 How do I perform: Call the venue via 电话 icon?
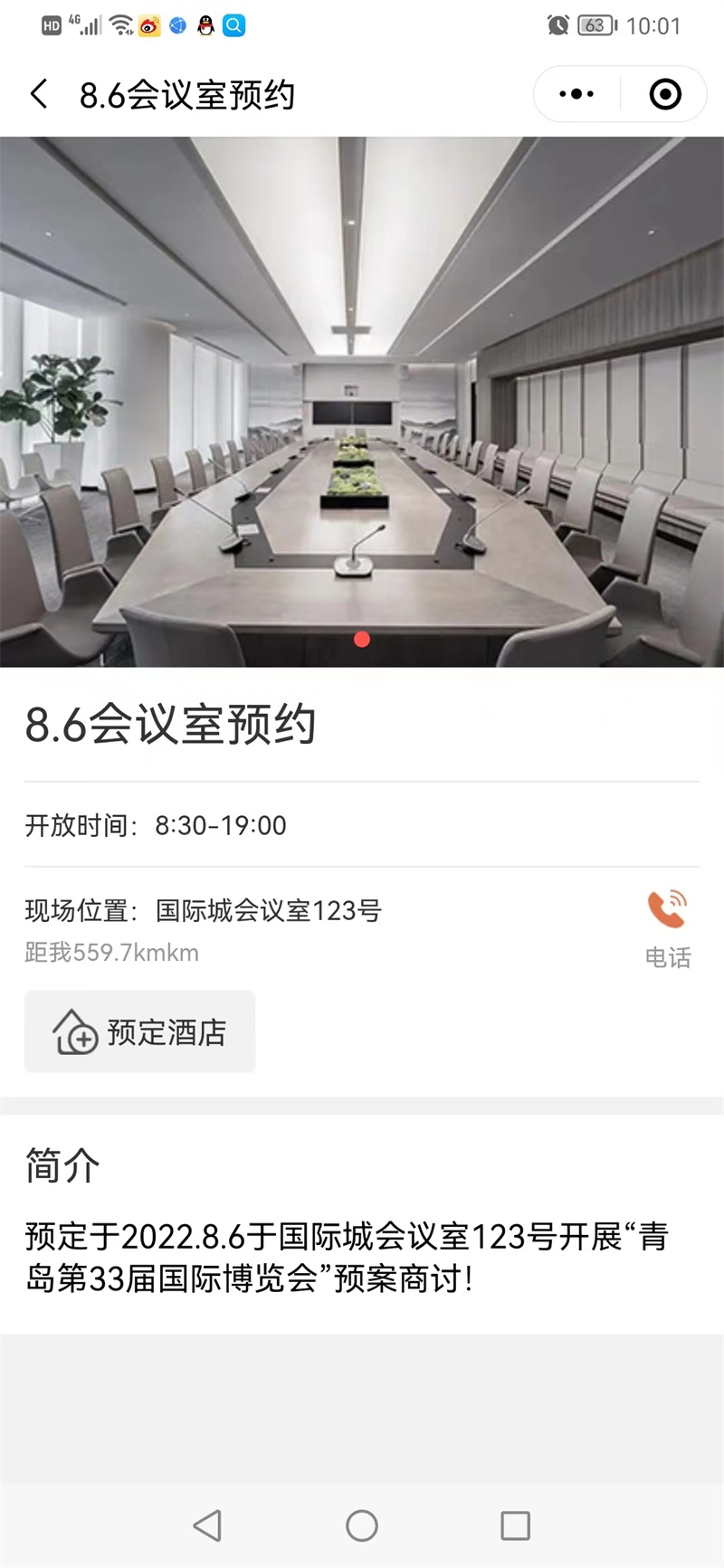(x=668, y=911)
